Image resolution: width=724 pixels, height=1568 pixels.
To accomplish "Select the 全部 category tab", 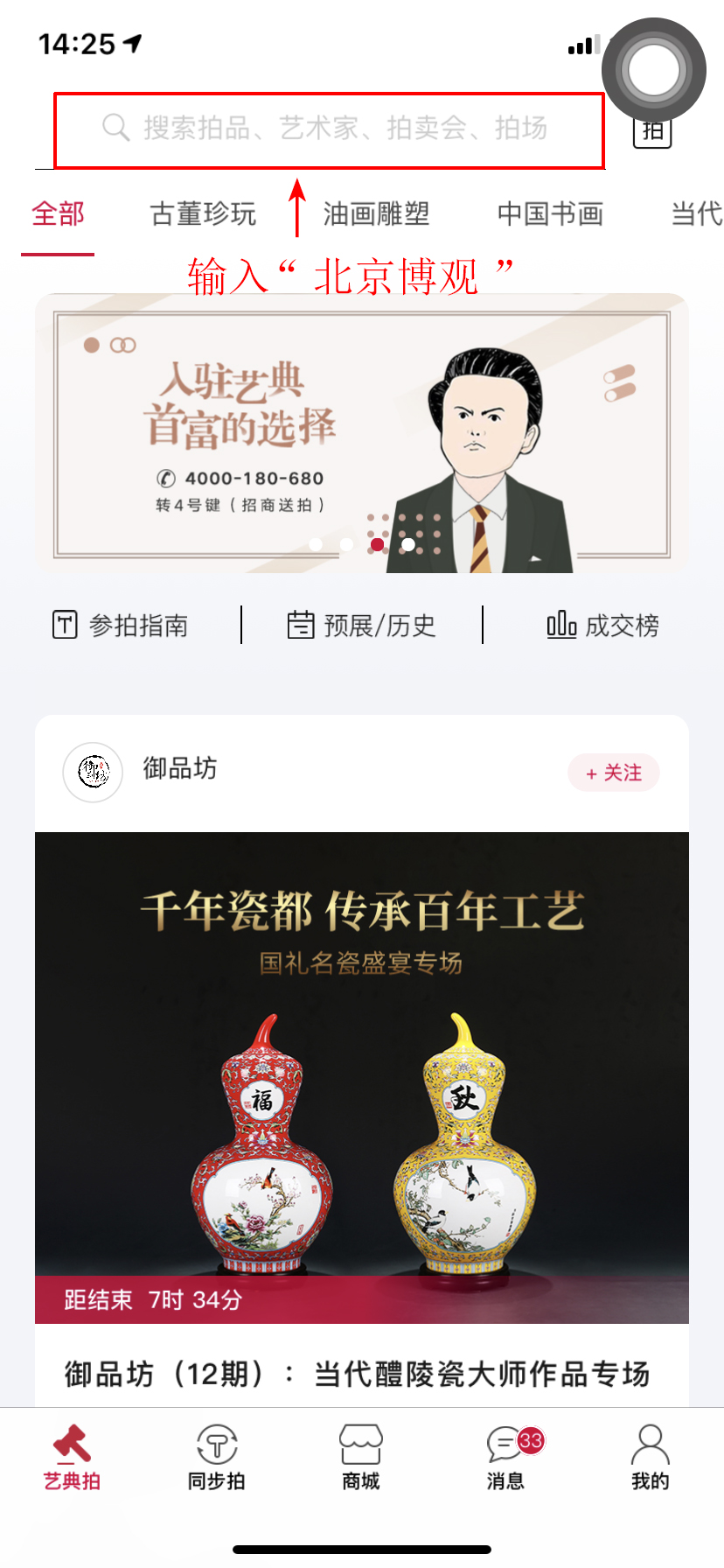I will [x=58, y=213].
